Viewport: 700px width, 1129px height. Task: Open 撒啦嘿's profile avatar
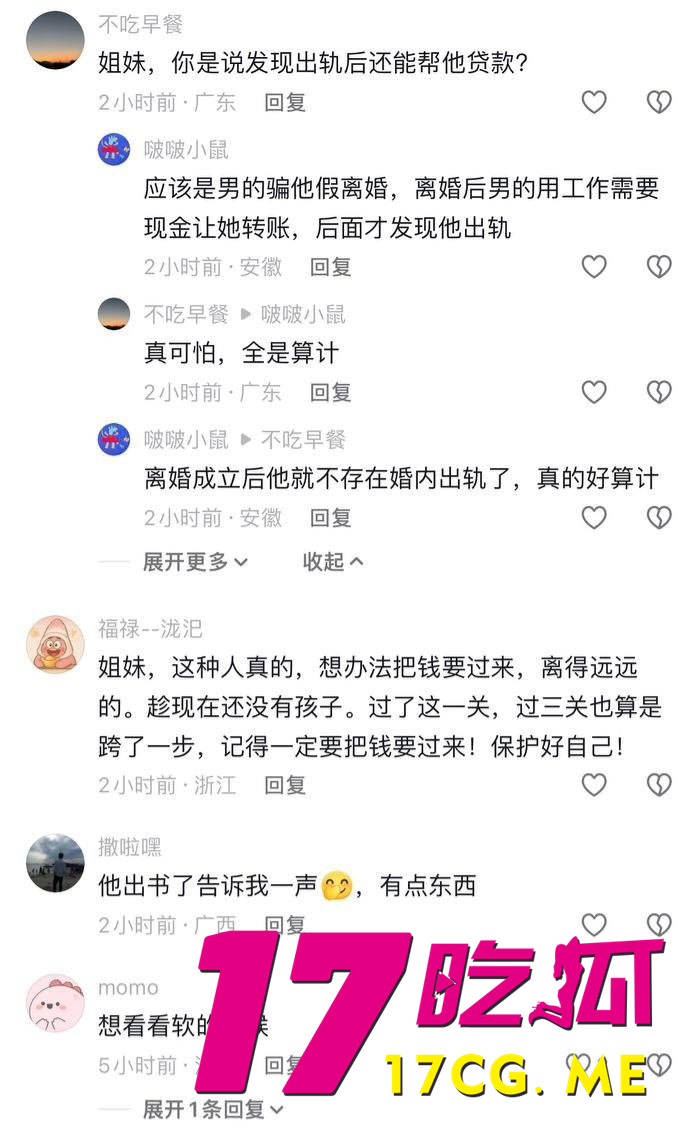click(56, 863)
